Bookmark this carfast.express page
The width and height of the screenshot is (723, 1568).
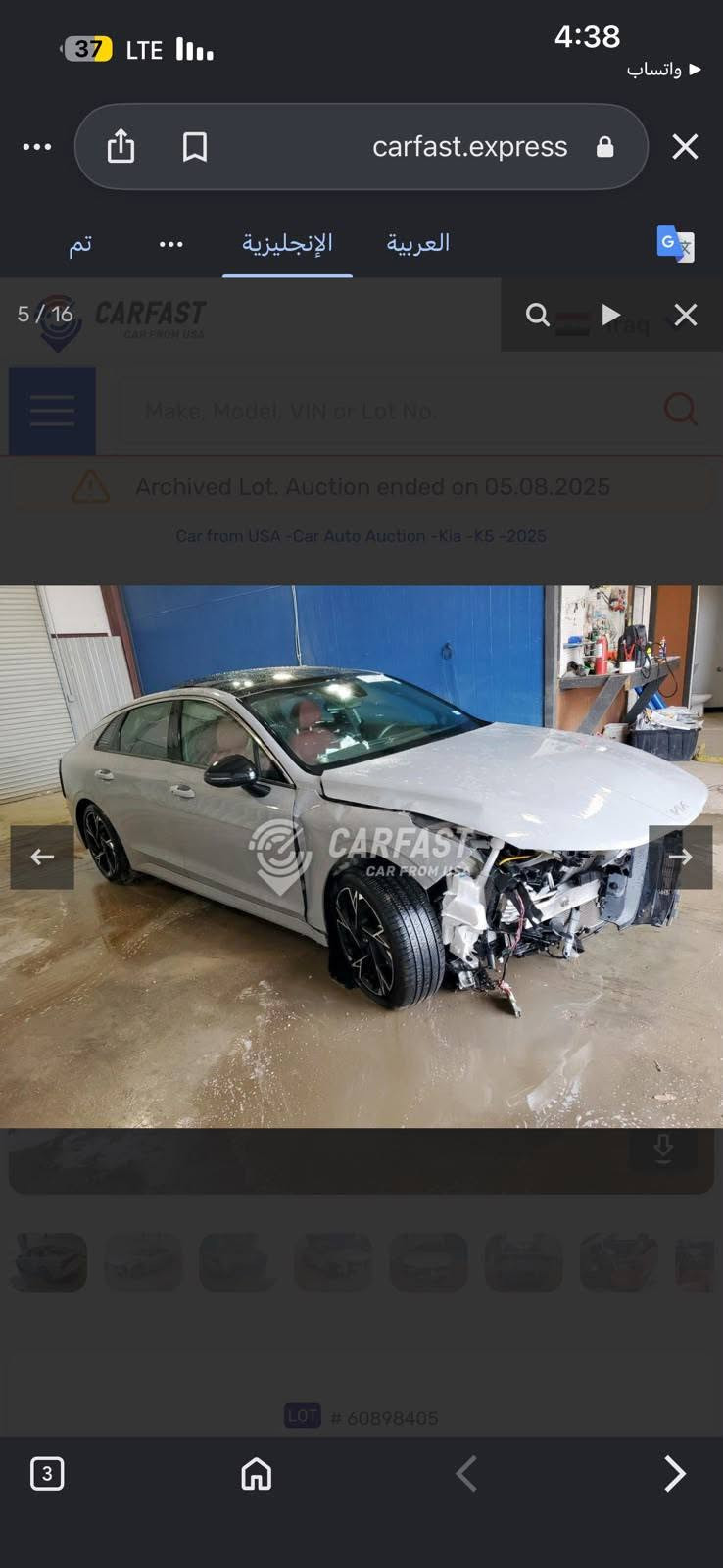pyautogui.click(x=195, y=147)
